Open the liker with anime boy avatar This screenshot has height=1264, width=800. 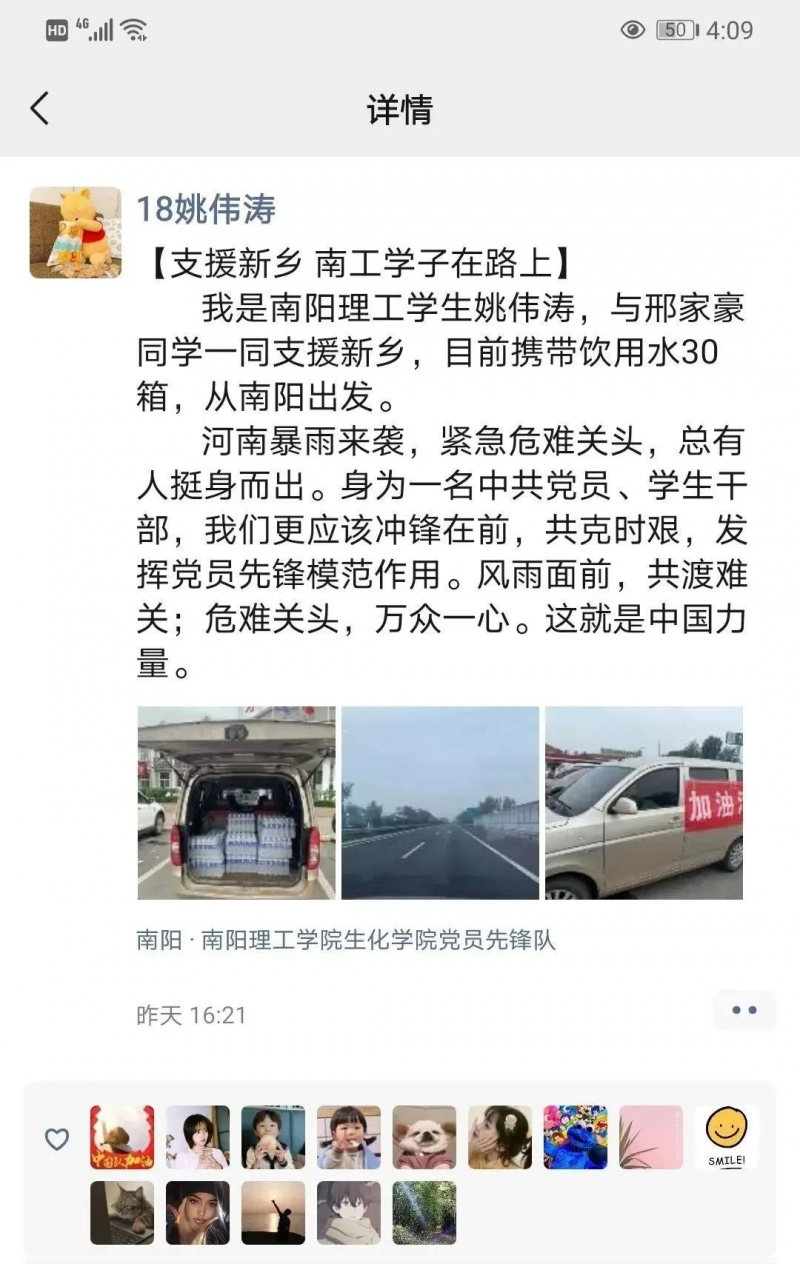click(x=349, y=1213)
